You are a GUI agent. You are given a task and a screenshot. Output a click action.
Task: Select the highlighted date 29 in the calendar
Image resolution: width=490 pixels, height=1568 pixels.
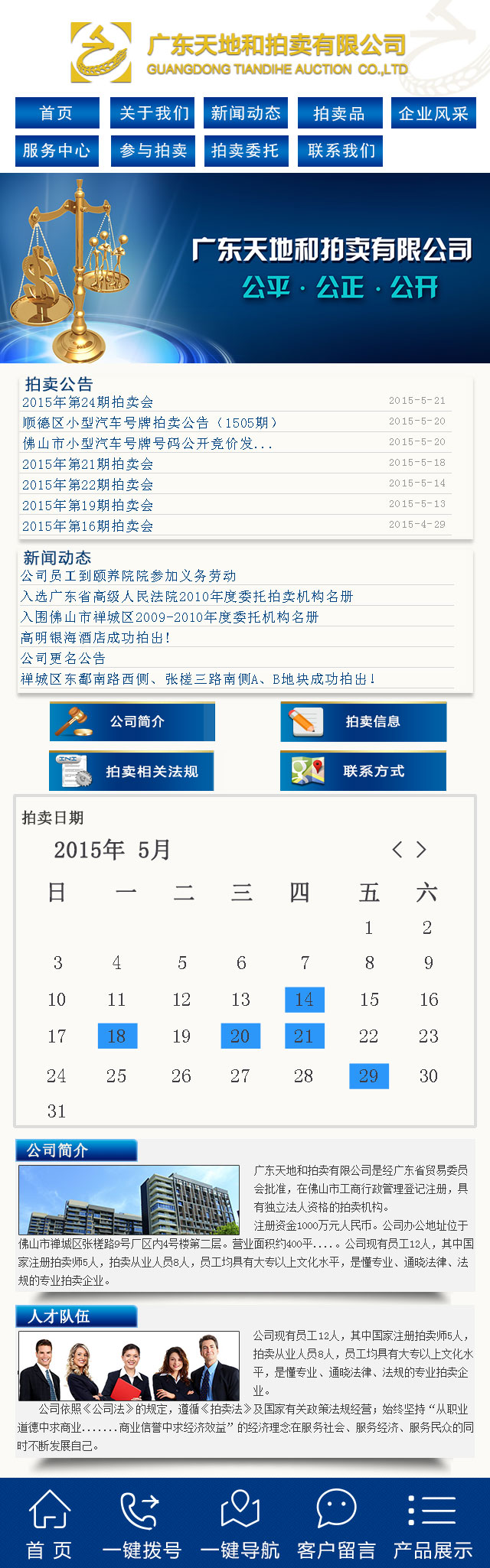368,1076
